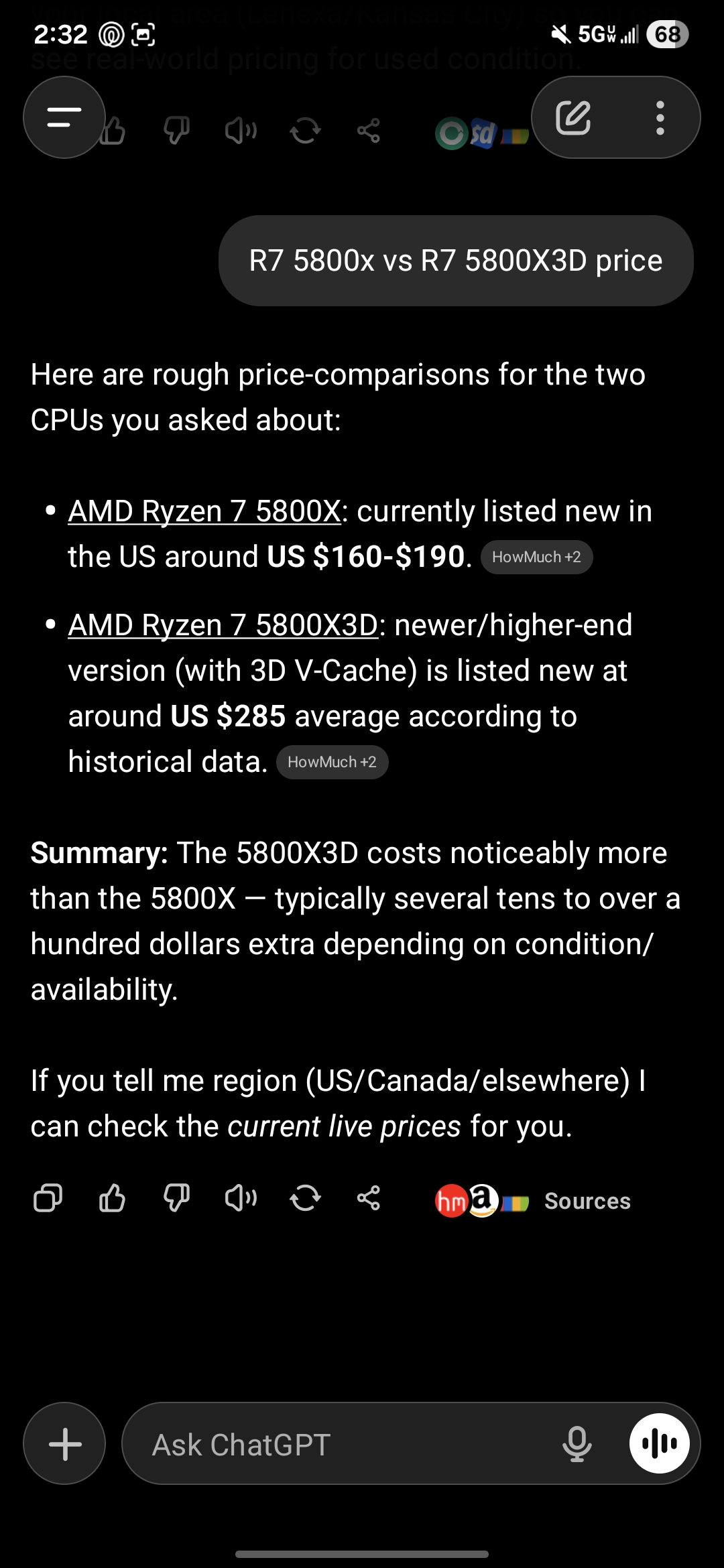
Task: View Sources for the price comparison
Action: [587, 1201]
